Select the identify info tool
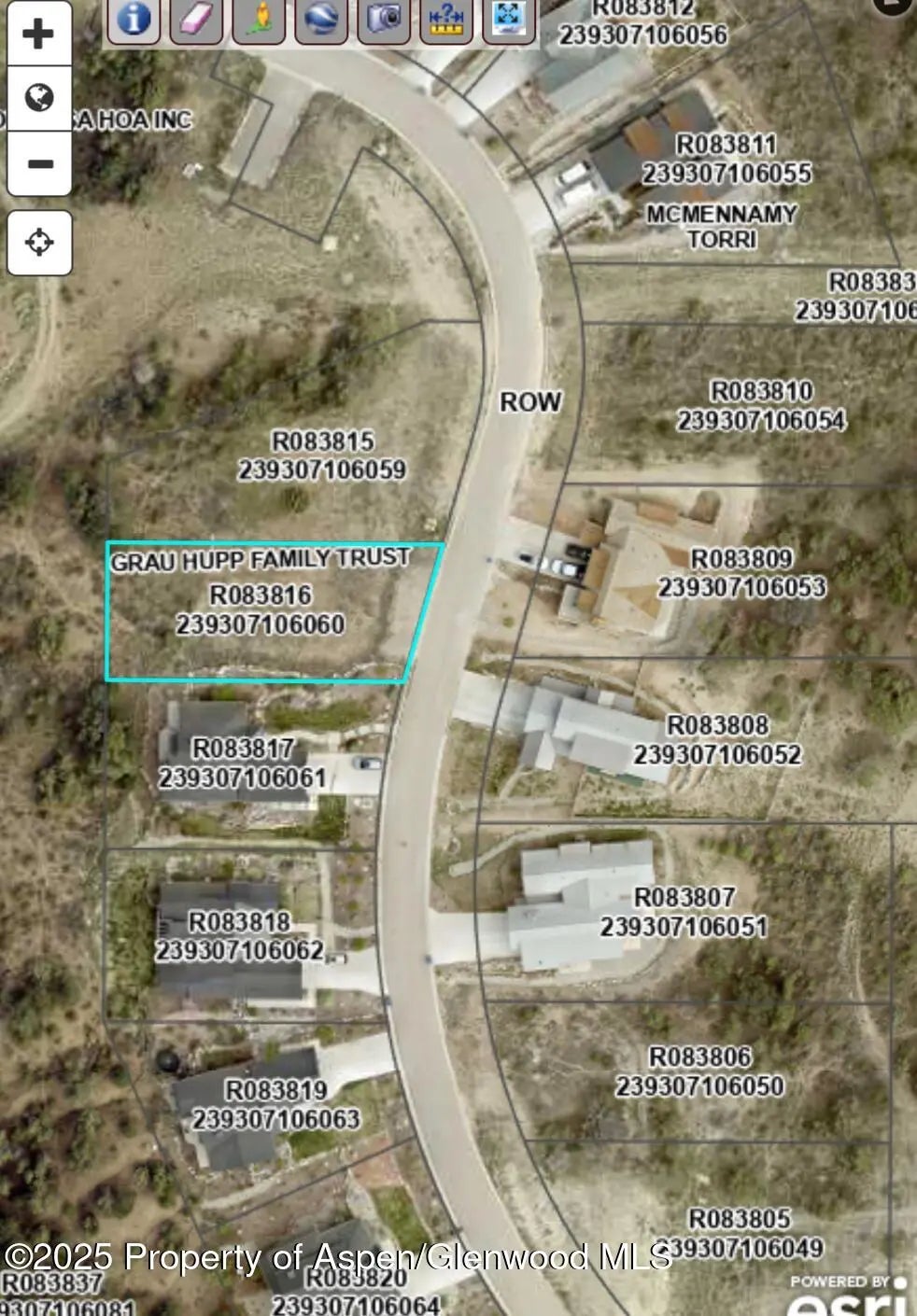Screen dimensions: 917x1316 tap(134, 19)
